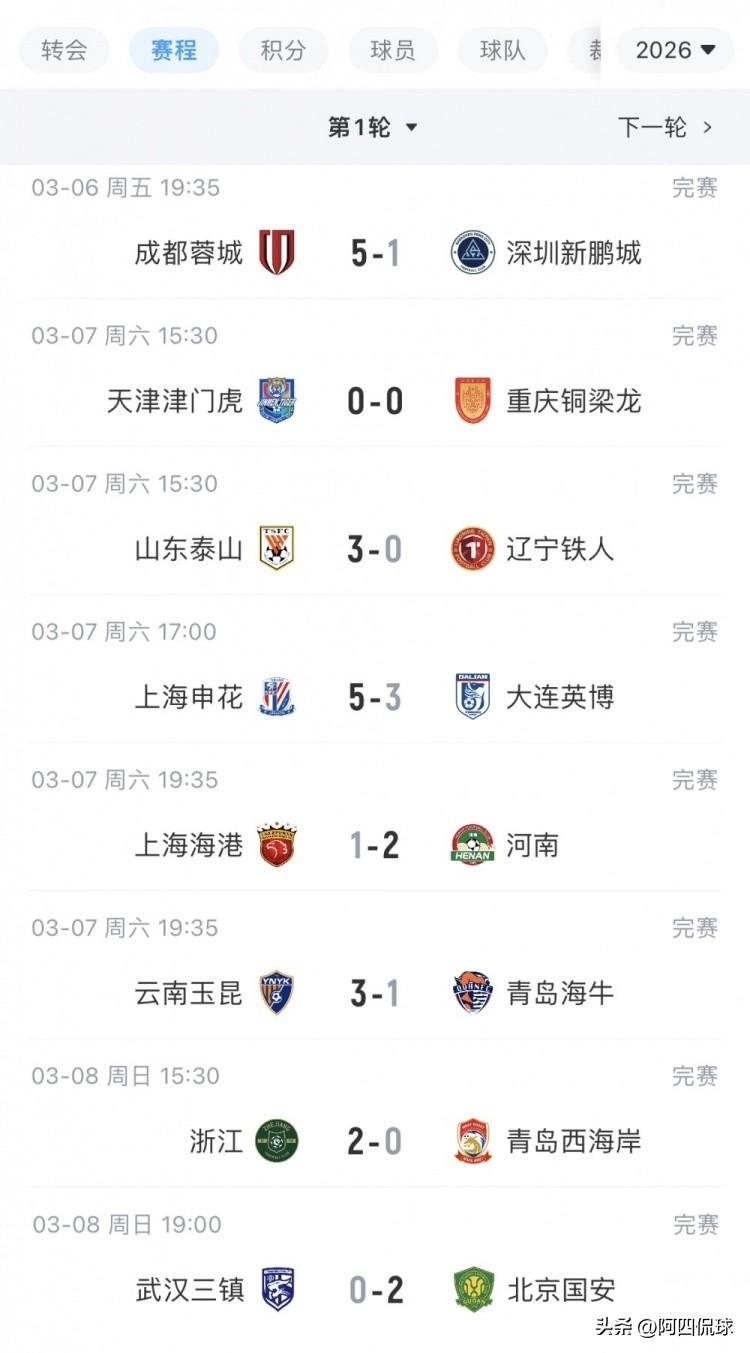
Task: Click the 上海海港 team badge
Action: [x=277, y=845]
